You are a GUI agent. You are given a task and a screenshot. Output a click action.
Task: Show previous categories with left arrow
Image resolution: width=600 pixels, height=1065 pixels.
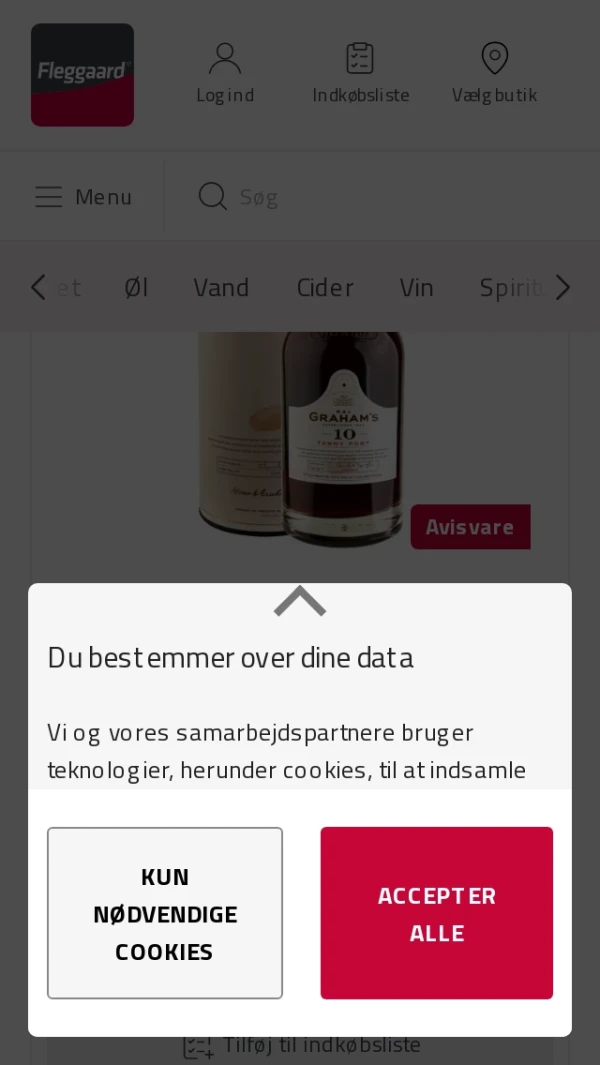38,288
